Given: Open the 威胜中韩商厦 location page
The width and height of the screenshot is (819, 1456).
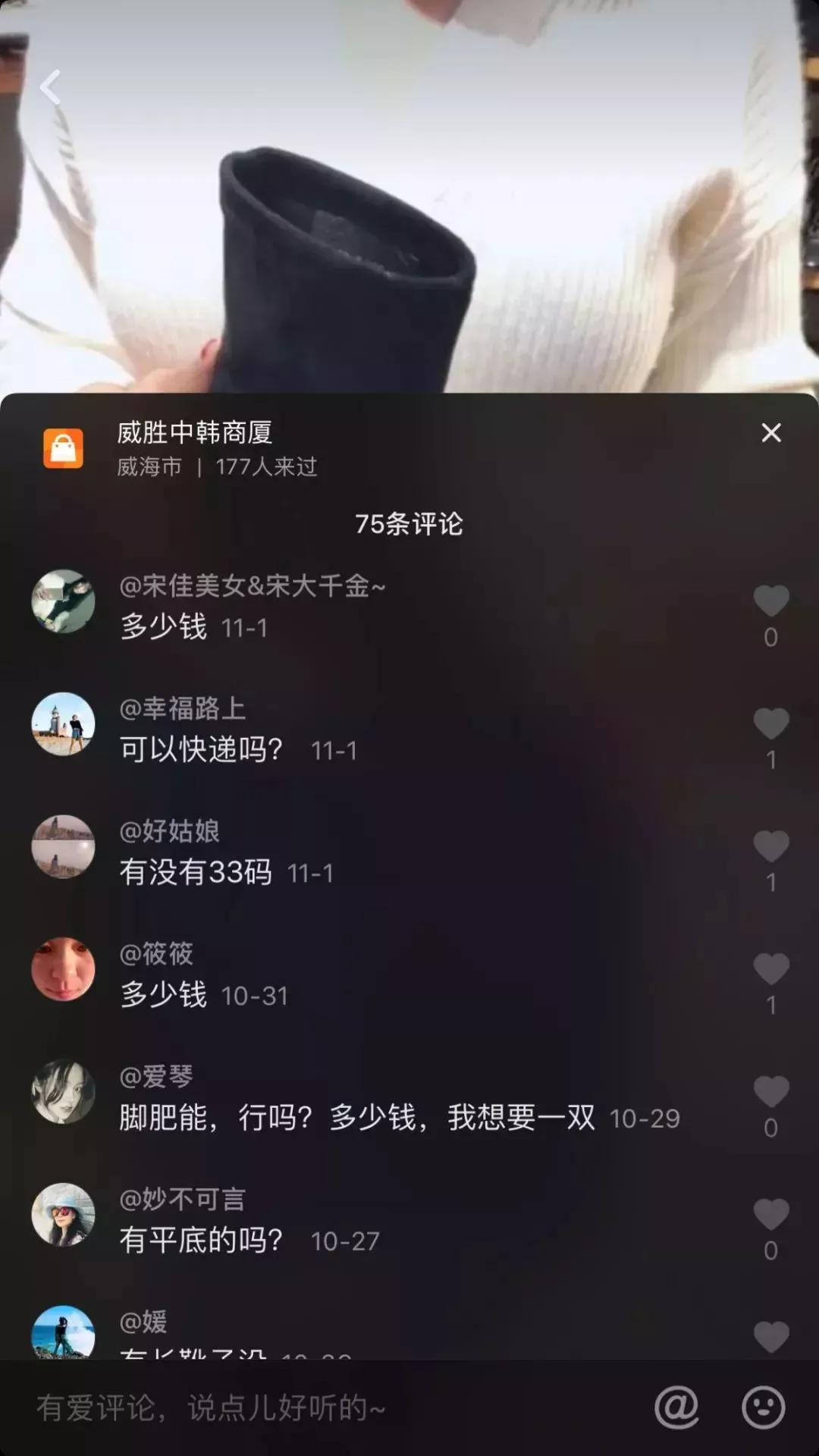Looking at the screenshot, I should (x=194, y=433).
